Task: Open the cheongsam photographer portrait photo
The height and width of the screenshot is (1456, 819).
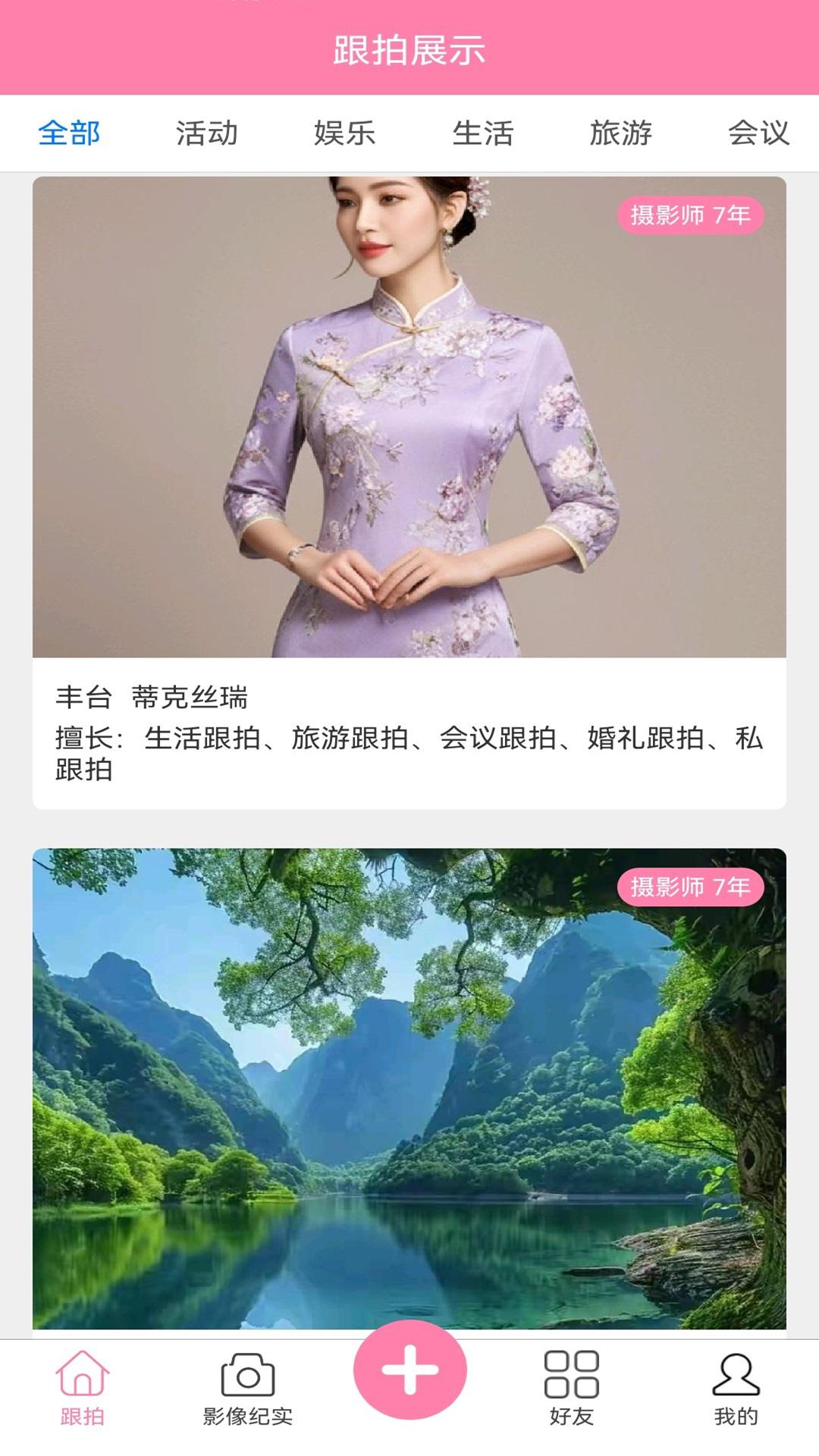Action: [409, 417]
